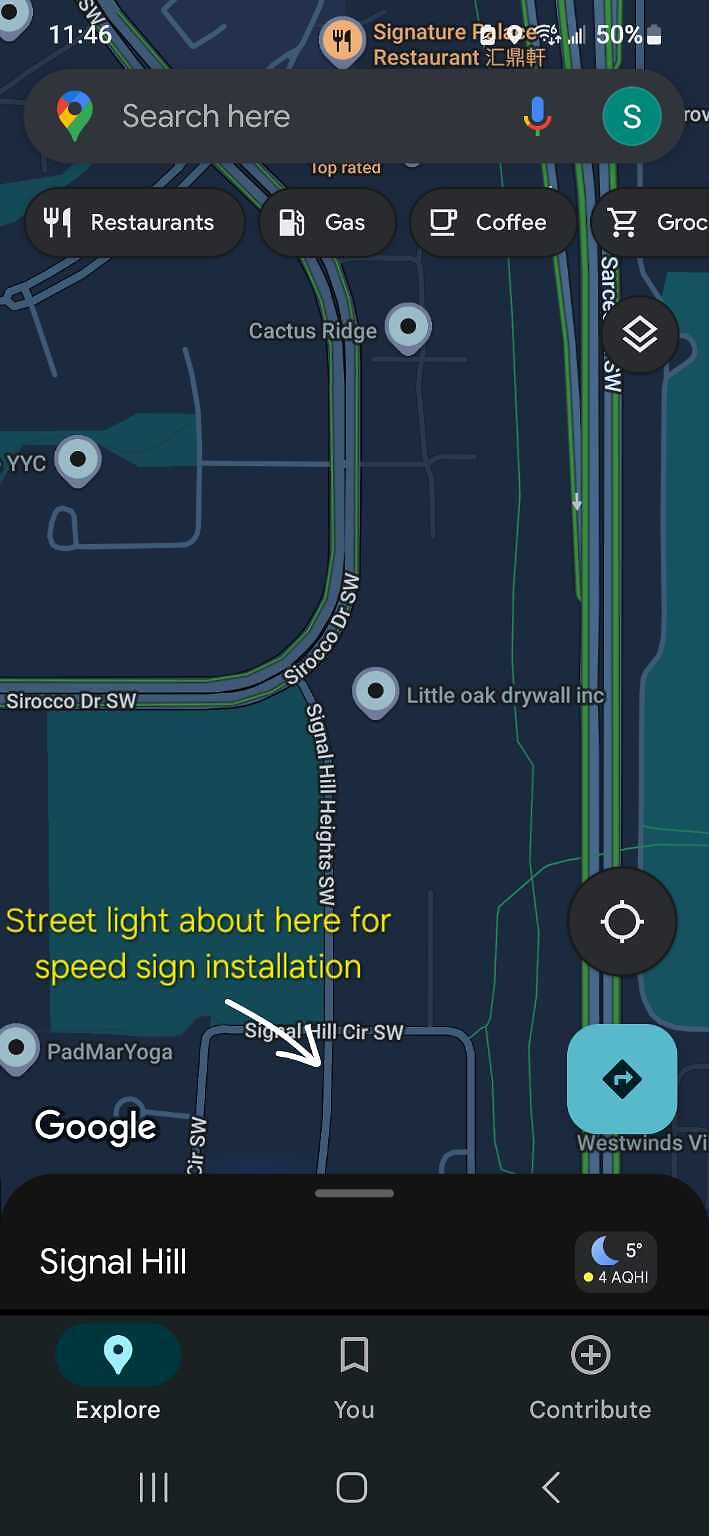
Task: Go to the Contribute tab
Action: (x=590, y=1378)
